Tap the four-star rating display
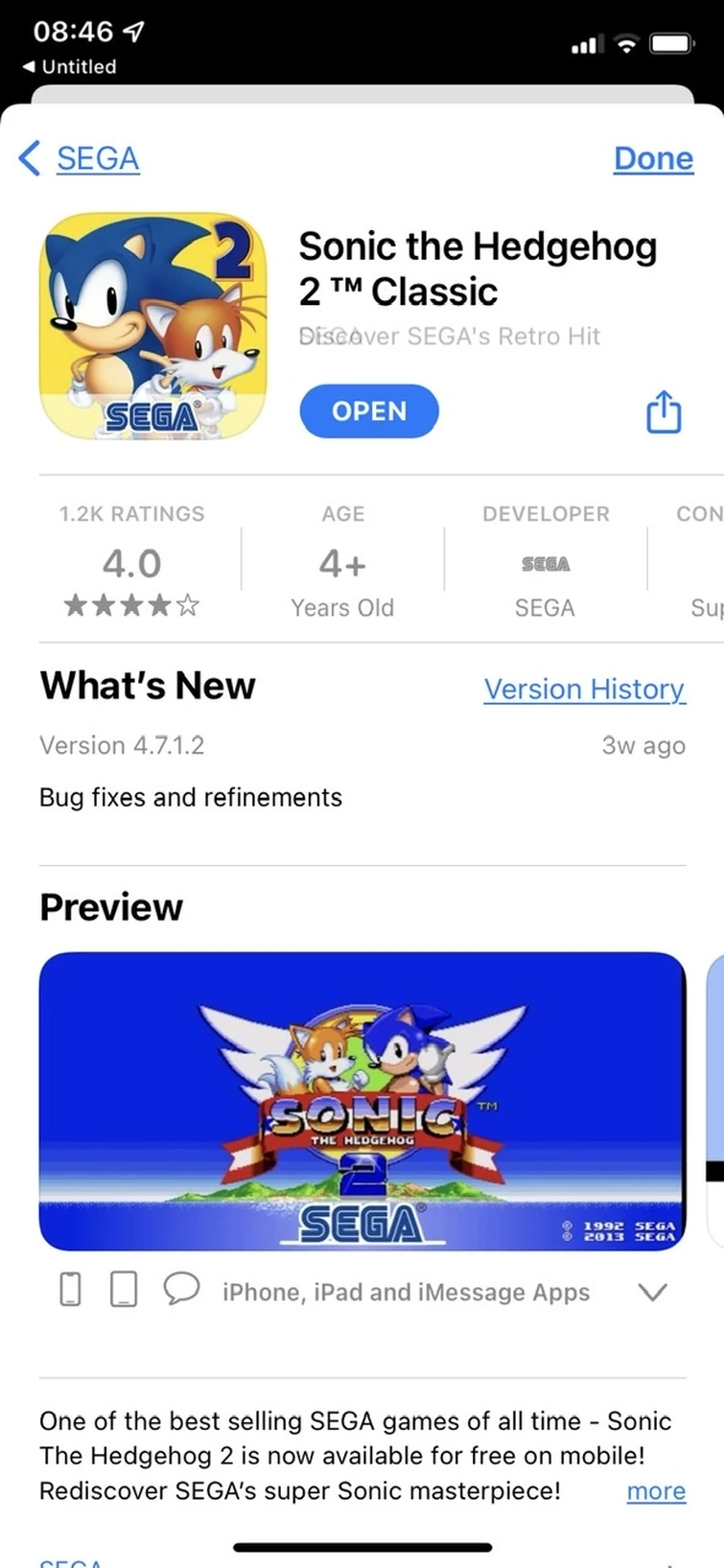The height and width of the screenshot is (1568, 724). click(x=131, y=606)
